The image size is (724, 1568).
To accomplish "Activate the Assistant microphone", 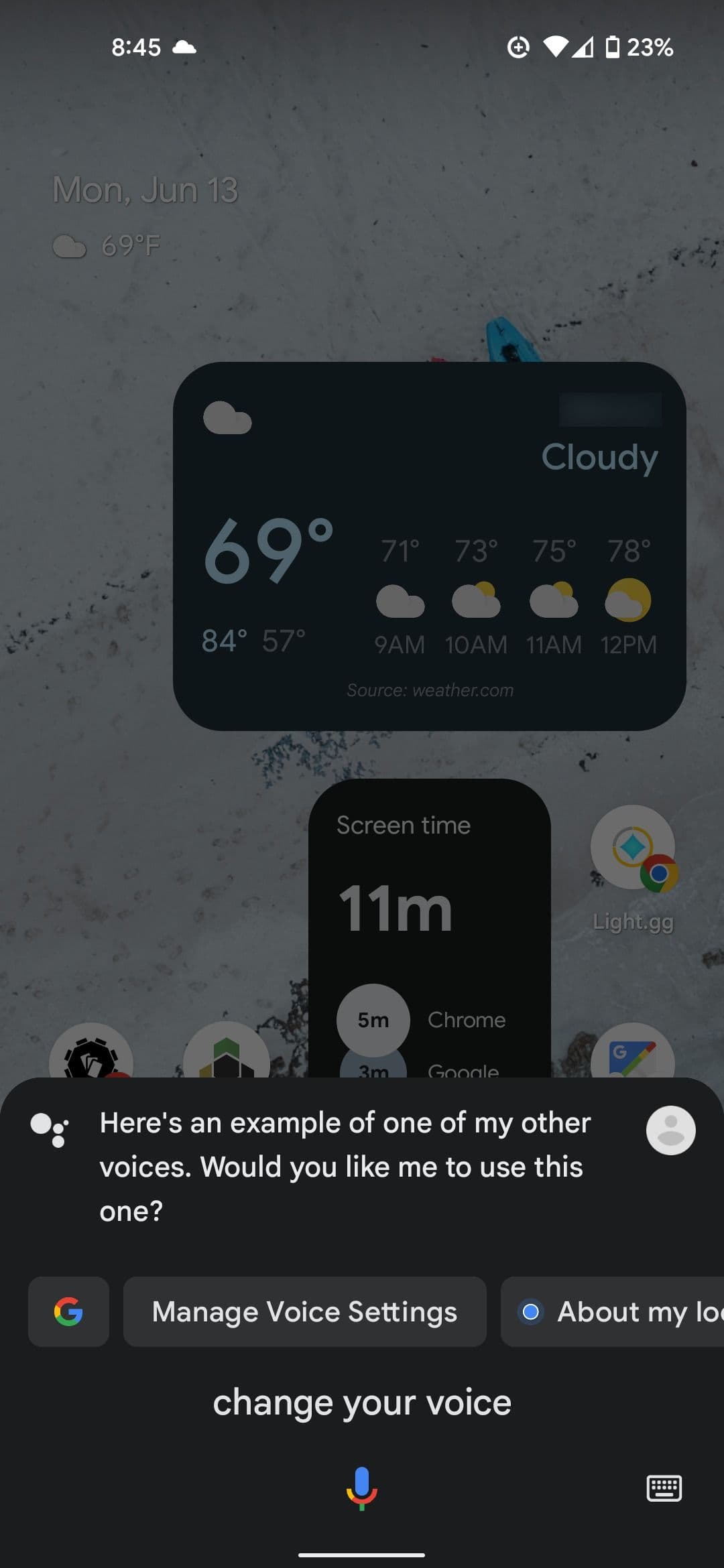I will click(361, 1487).
